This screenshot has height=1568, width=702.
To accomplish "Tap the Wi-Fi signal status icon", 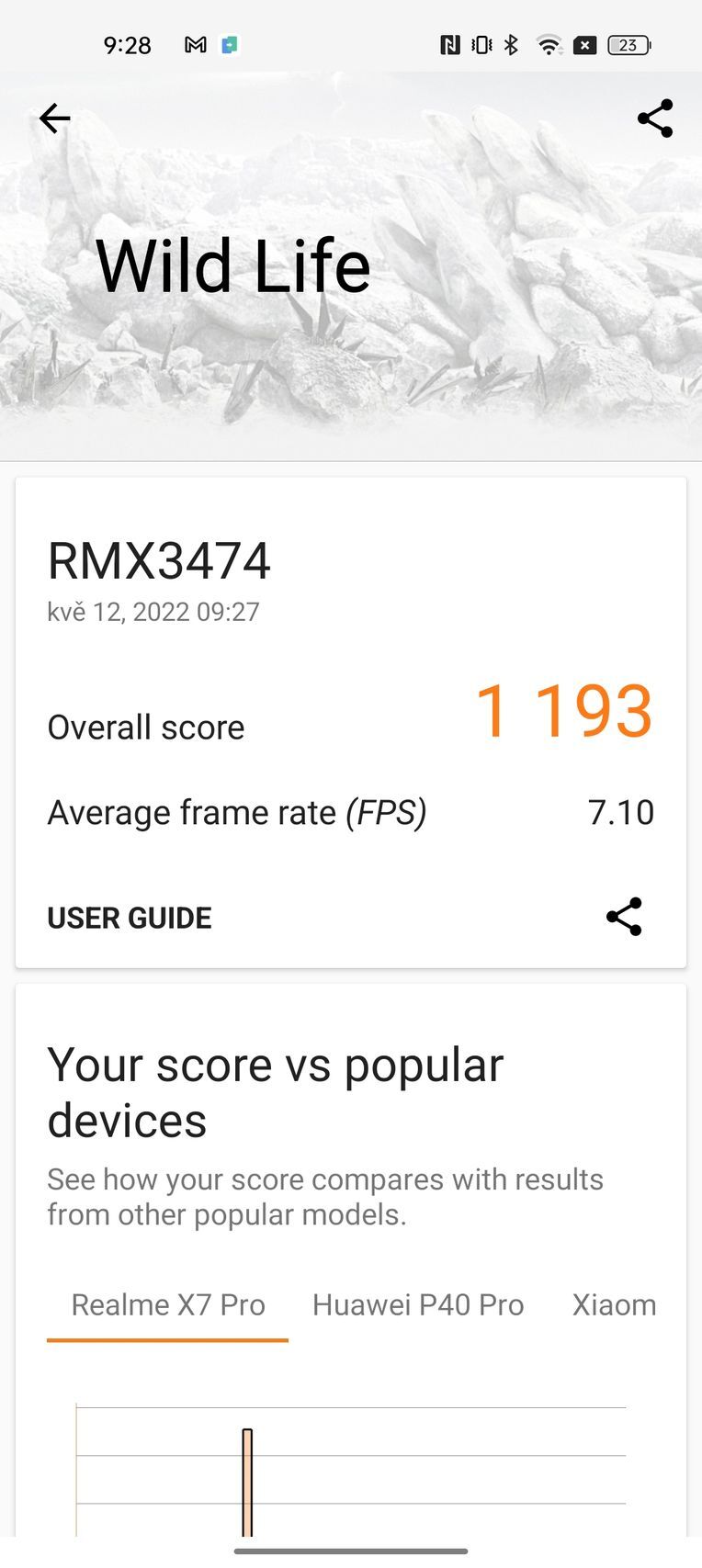I will [x=549, y=44].
